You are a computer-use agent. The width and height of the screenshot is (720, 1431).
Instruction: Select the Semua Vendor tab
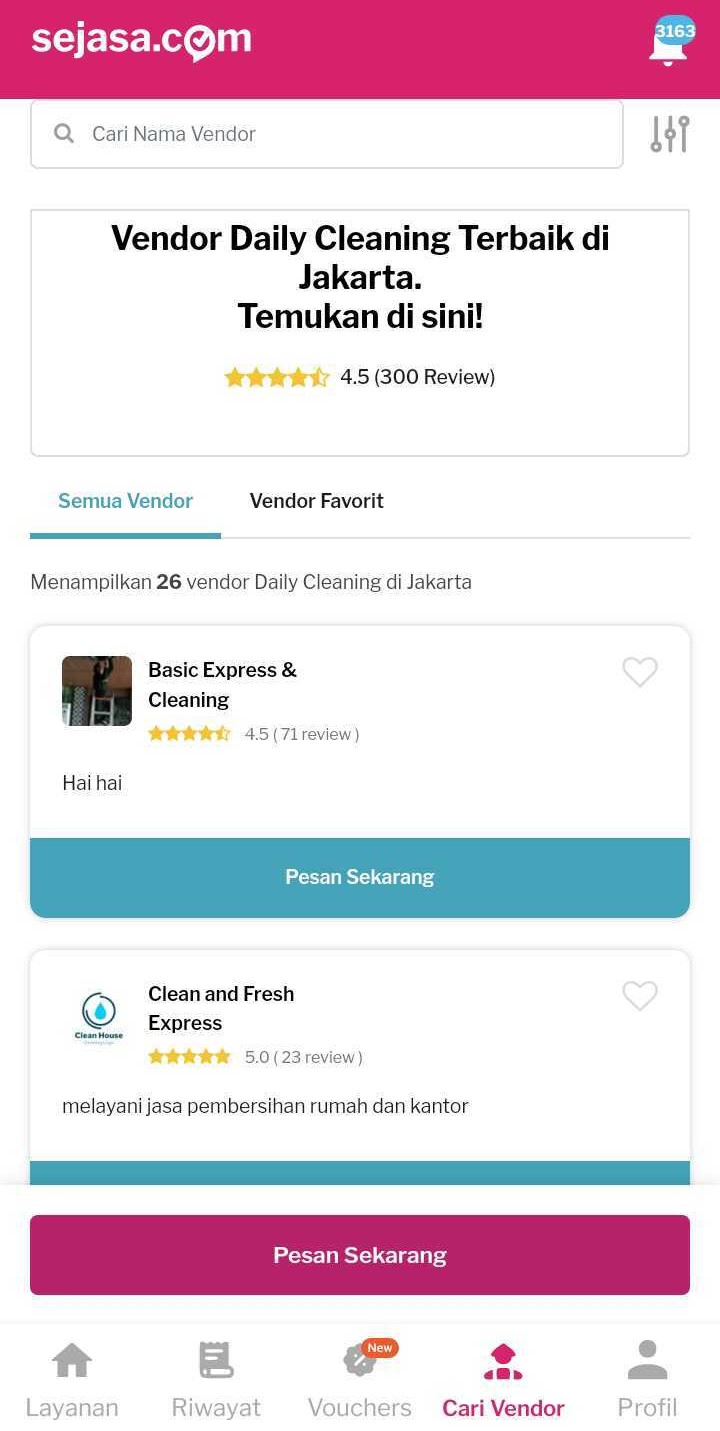click(x=125, y=501)
